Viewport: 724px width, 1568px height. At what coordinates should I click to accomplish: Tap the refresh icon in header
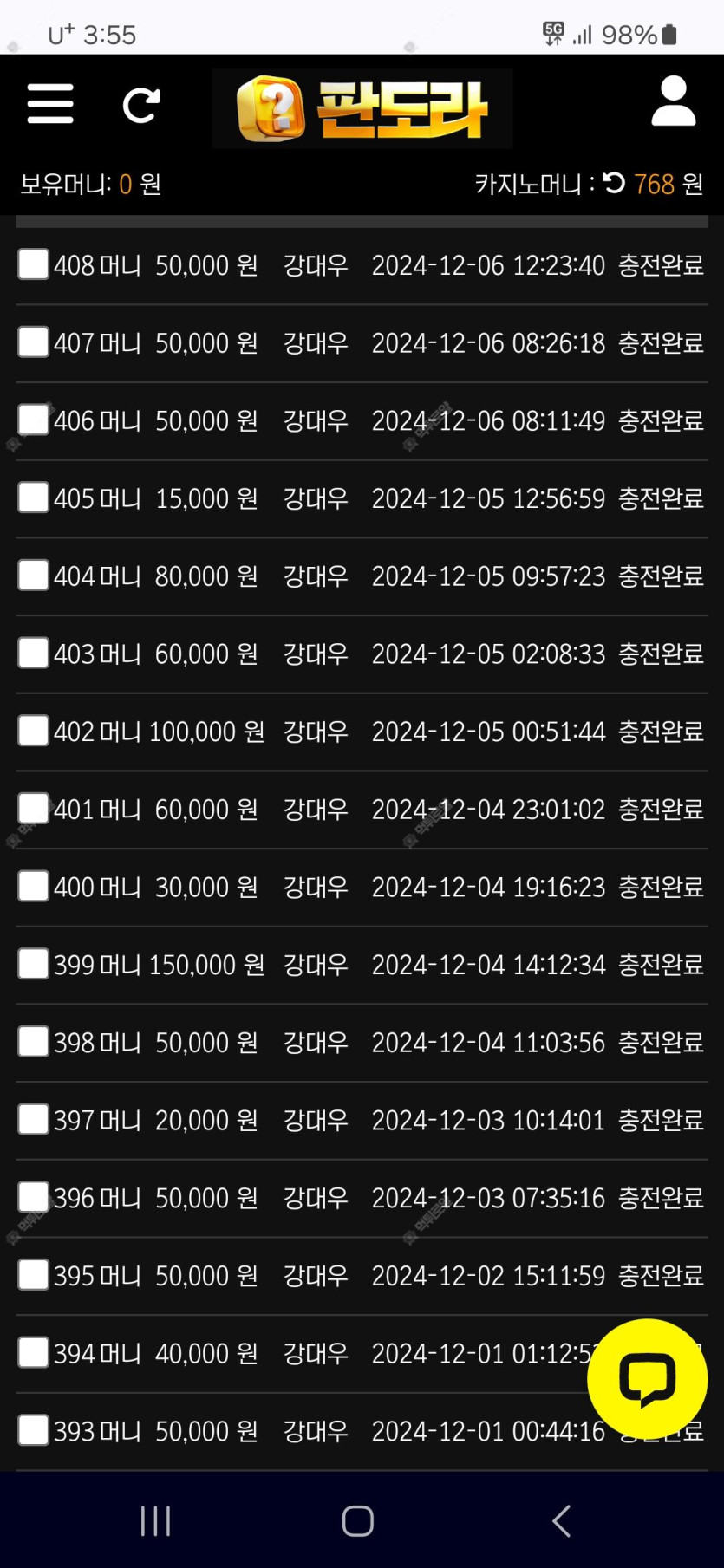coord(140,106)
